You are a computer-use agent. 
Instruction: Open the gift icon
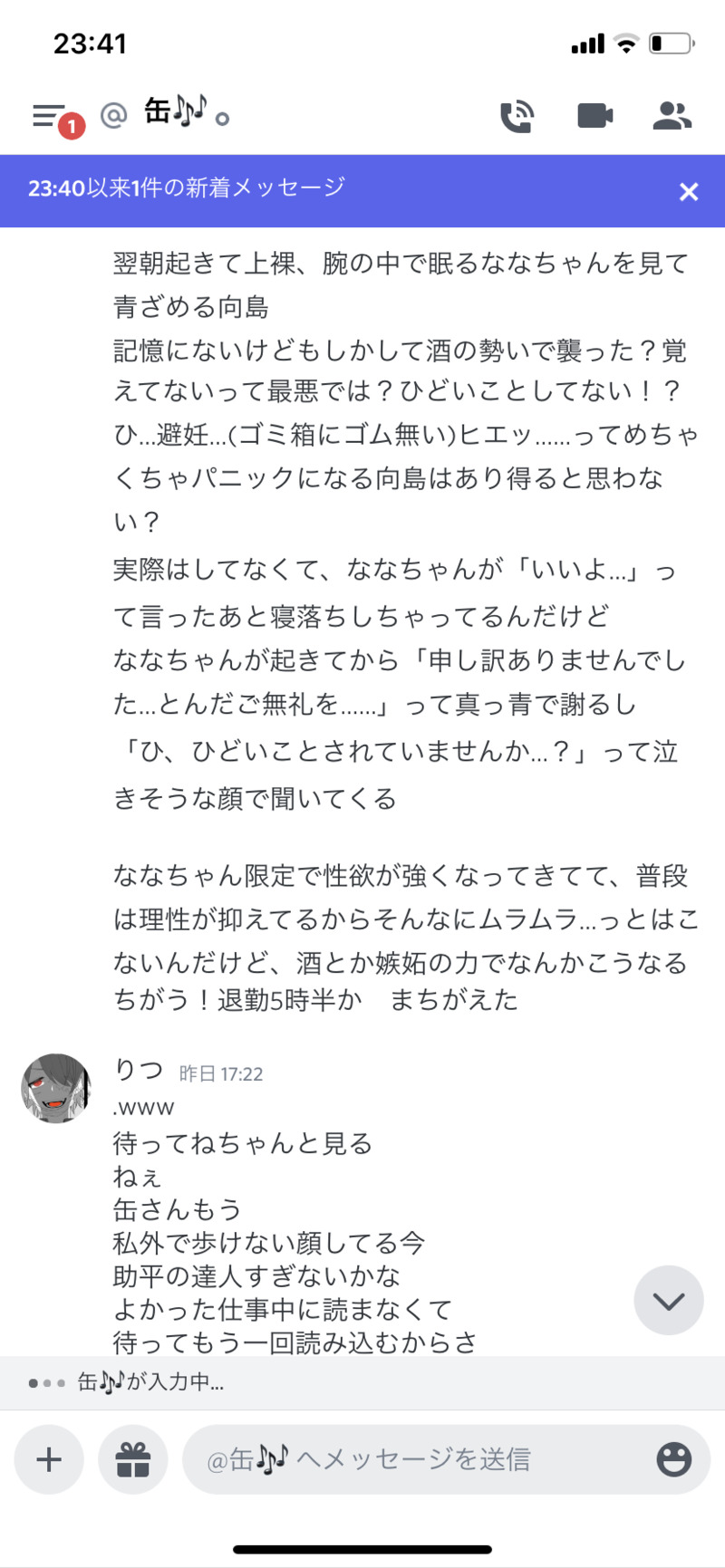tap(133, 1459)
